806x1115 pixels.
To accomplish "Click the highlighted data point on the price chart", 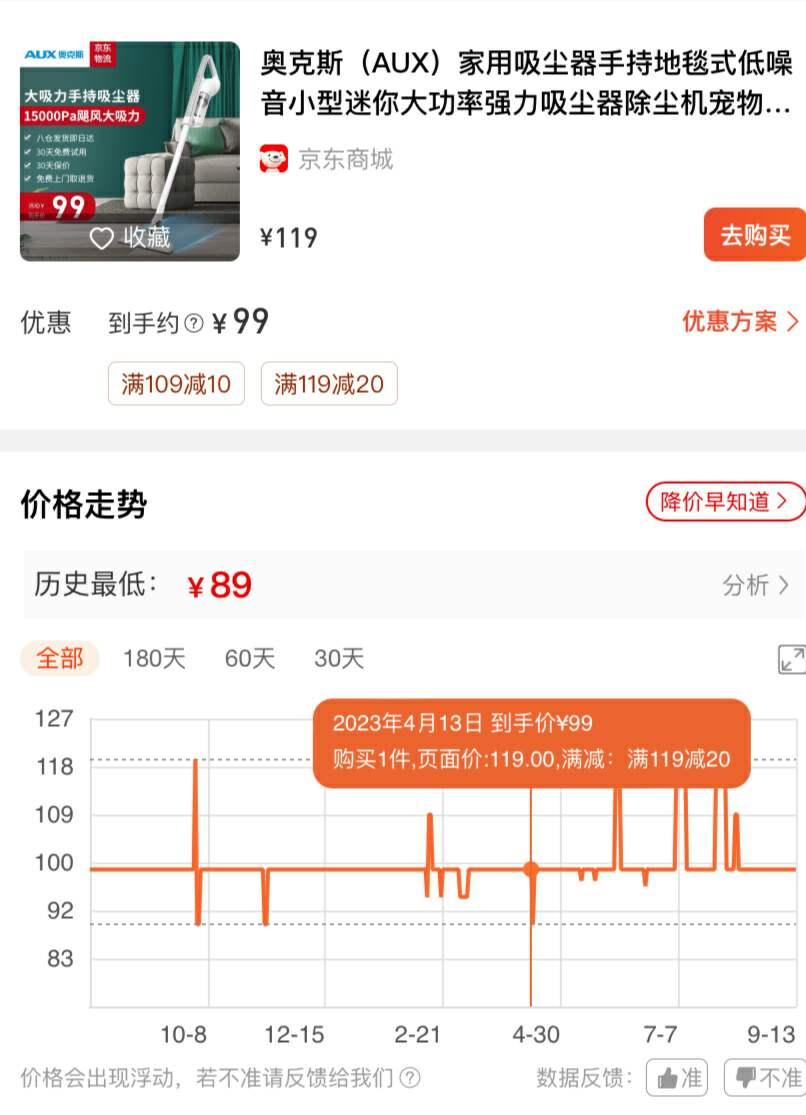I will coord(531,868).
